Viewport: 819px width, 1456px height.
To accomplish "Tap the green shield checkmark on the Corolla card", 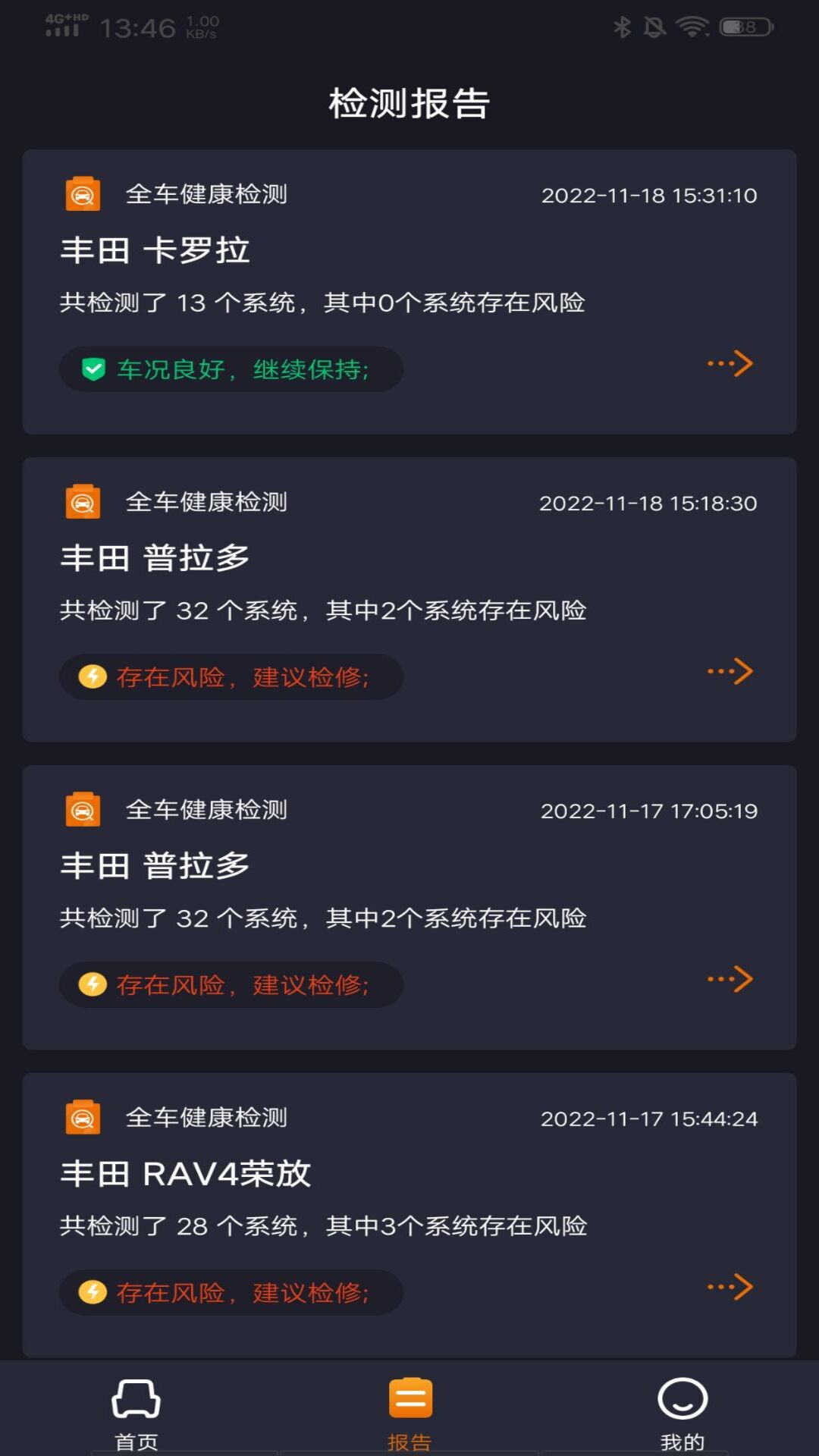I will pyautogui.click(x=93, y=369).
